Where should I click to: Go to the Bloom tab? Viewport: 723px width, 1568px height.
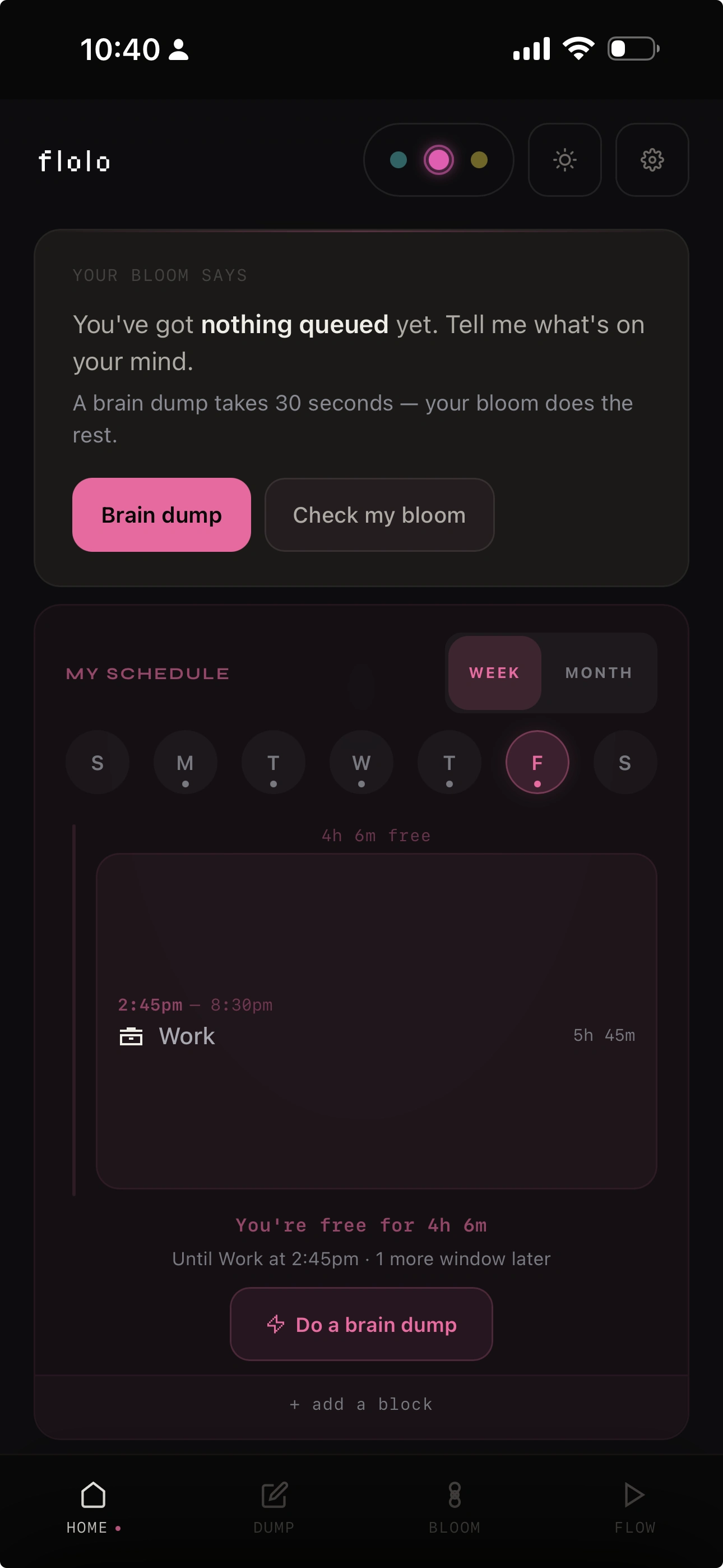(x=454, y=1506)
